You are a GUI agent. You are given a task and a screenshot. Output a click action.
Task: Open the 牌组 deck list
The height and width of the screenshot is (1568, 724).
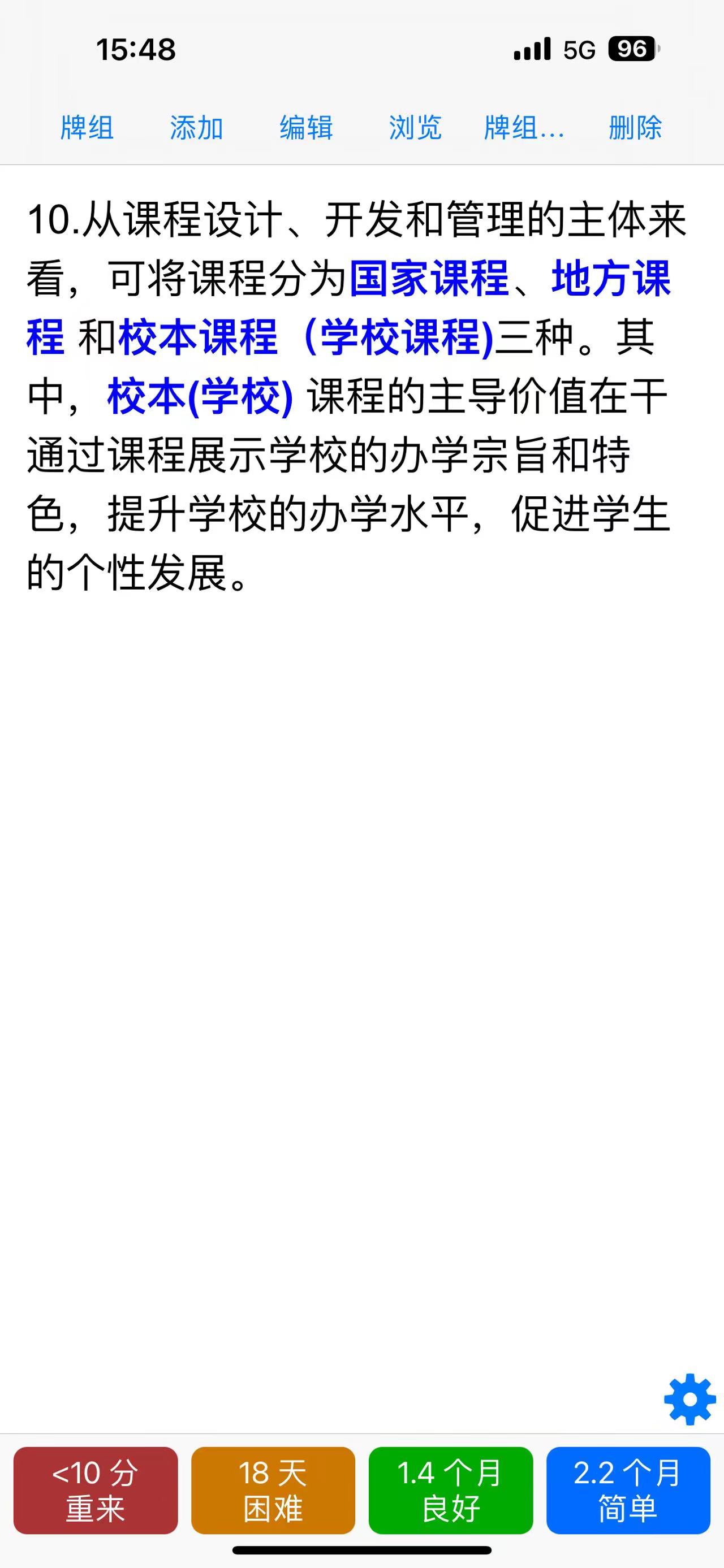(87, 128)
